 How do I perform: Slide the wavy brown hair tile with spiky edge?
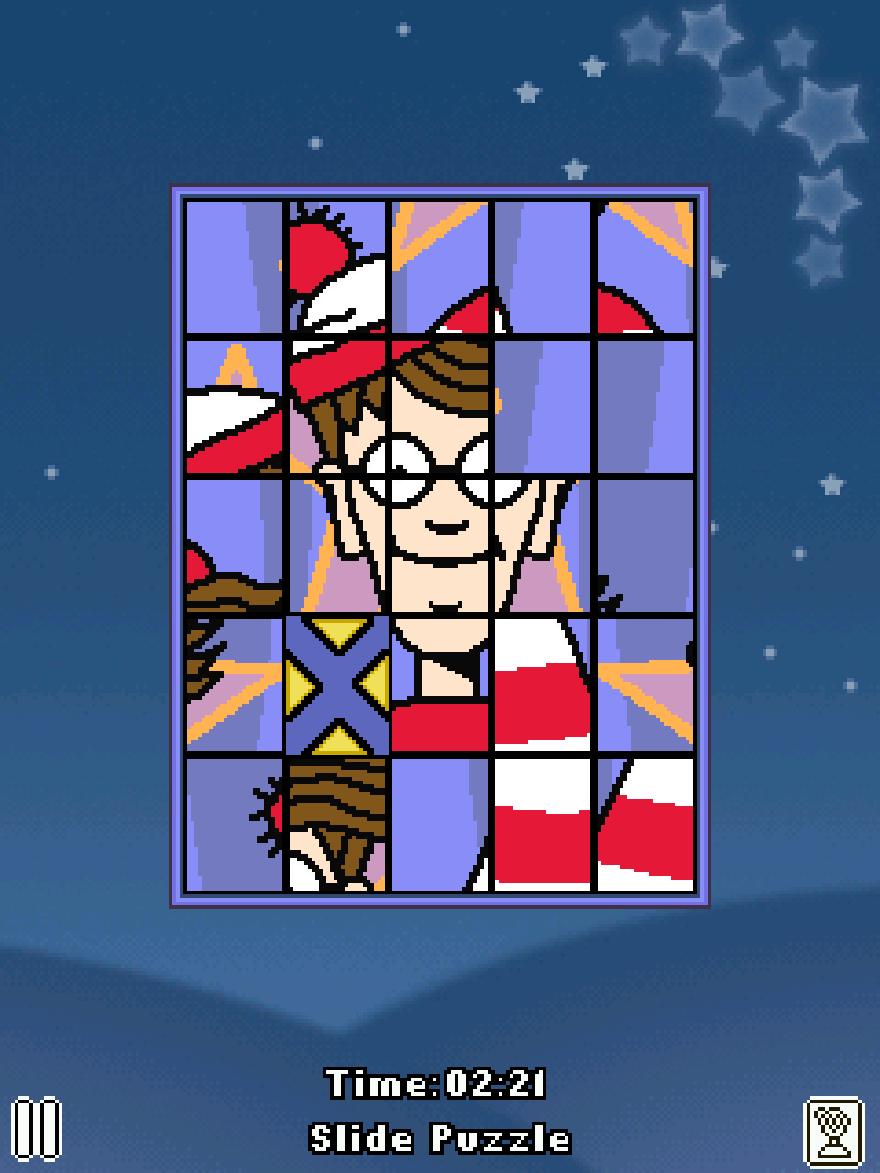tap(337, 823)
